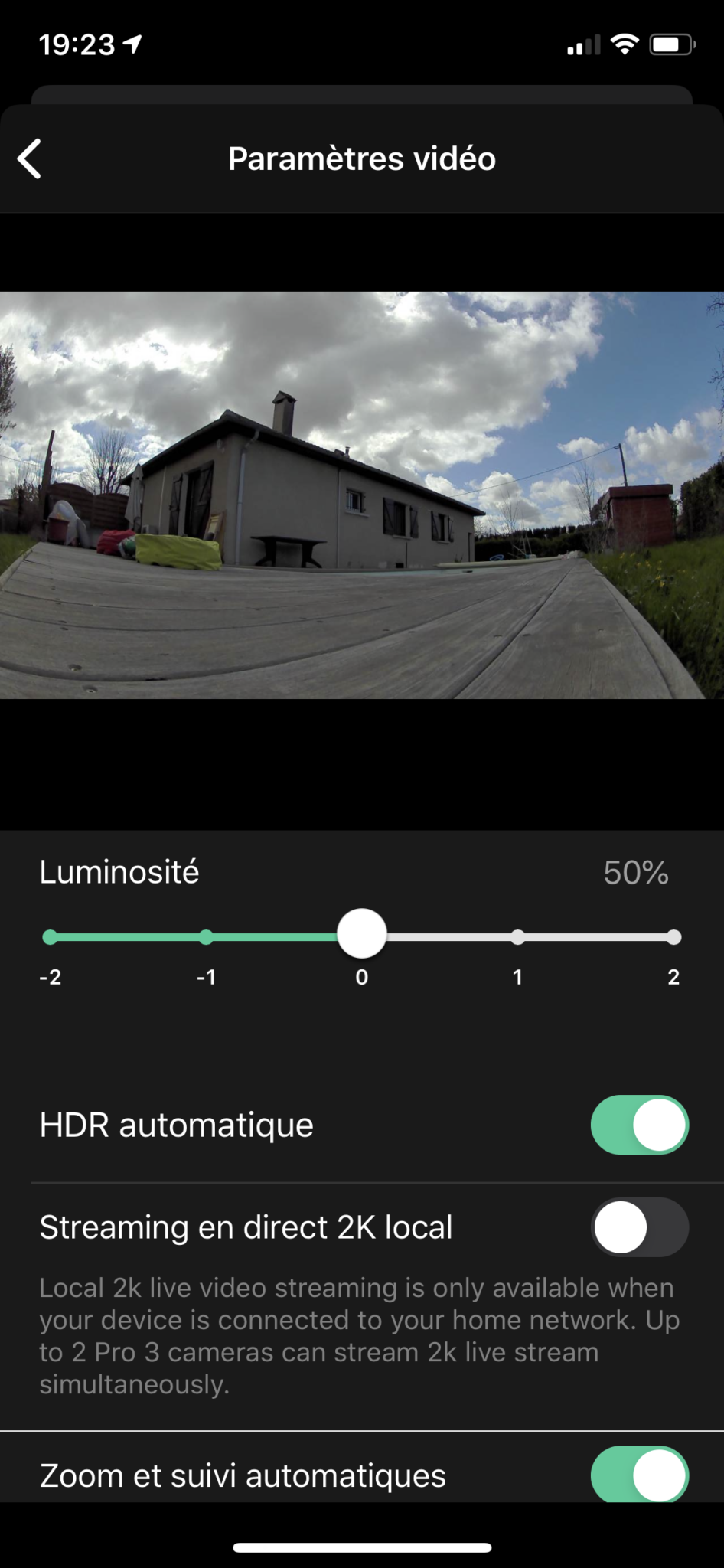Set Luminosité slider to -2
The width and height of the screenshot is (724, 1568).
coord(51,937)
